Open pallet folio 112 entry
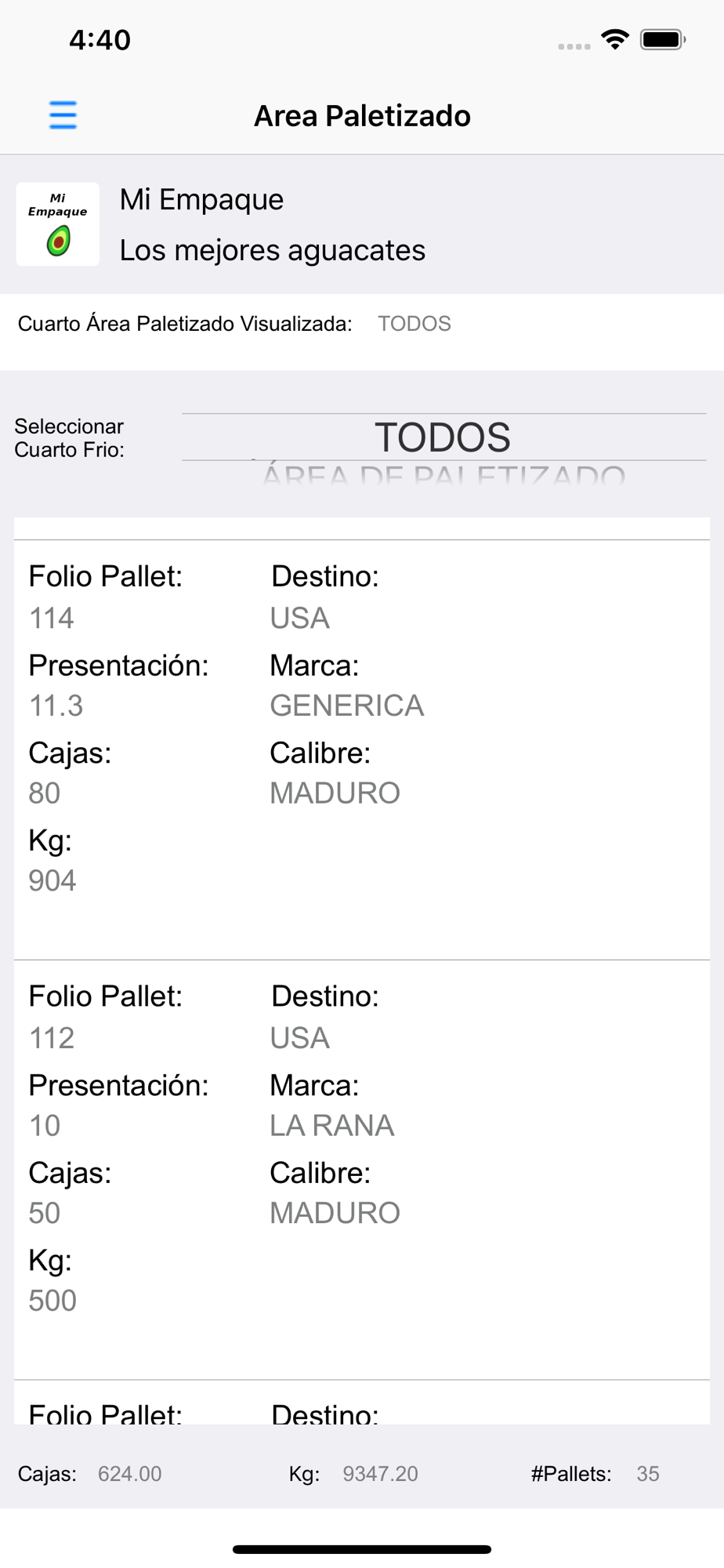724x1568 pixels. (362, 1170)
